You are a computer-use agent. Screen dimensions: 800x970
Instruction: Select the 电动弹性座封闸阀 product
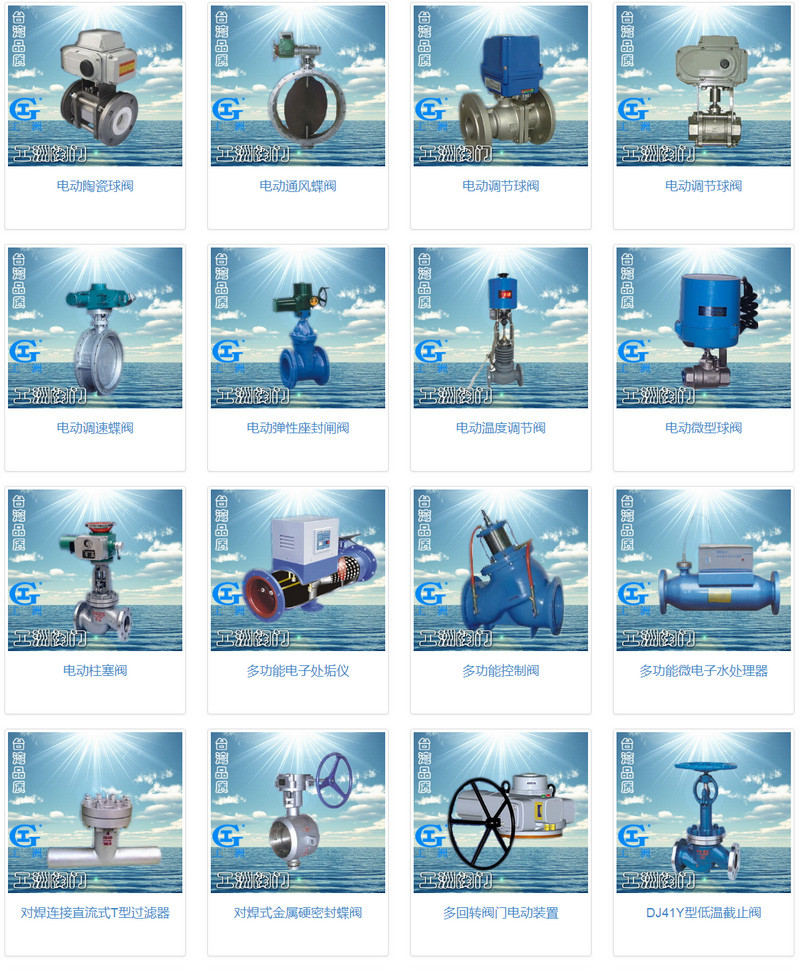click(x=298, y=428)
